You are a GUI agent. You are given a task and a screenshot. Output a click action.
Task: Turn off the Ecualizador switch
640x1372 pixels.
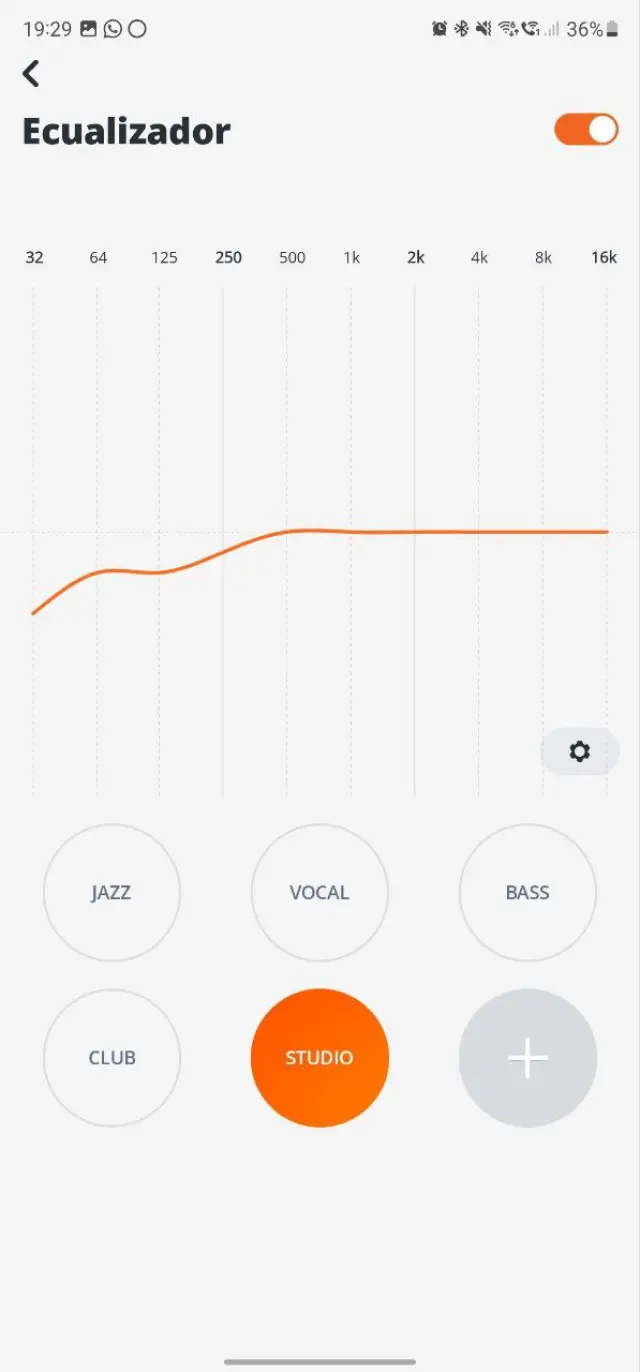pos(586,130)
